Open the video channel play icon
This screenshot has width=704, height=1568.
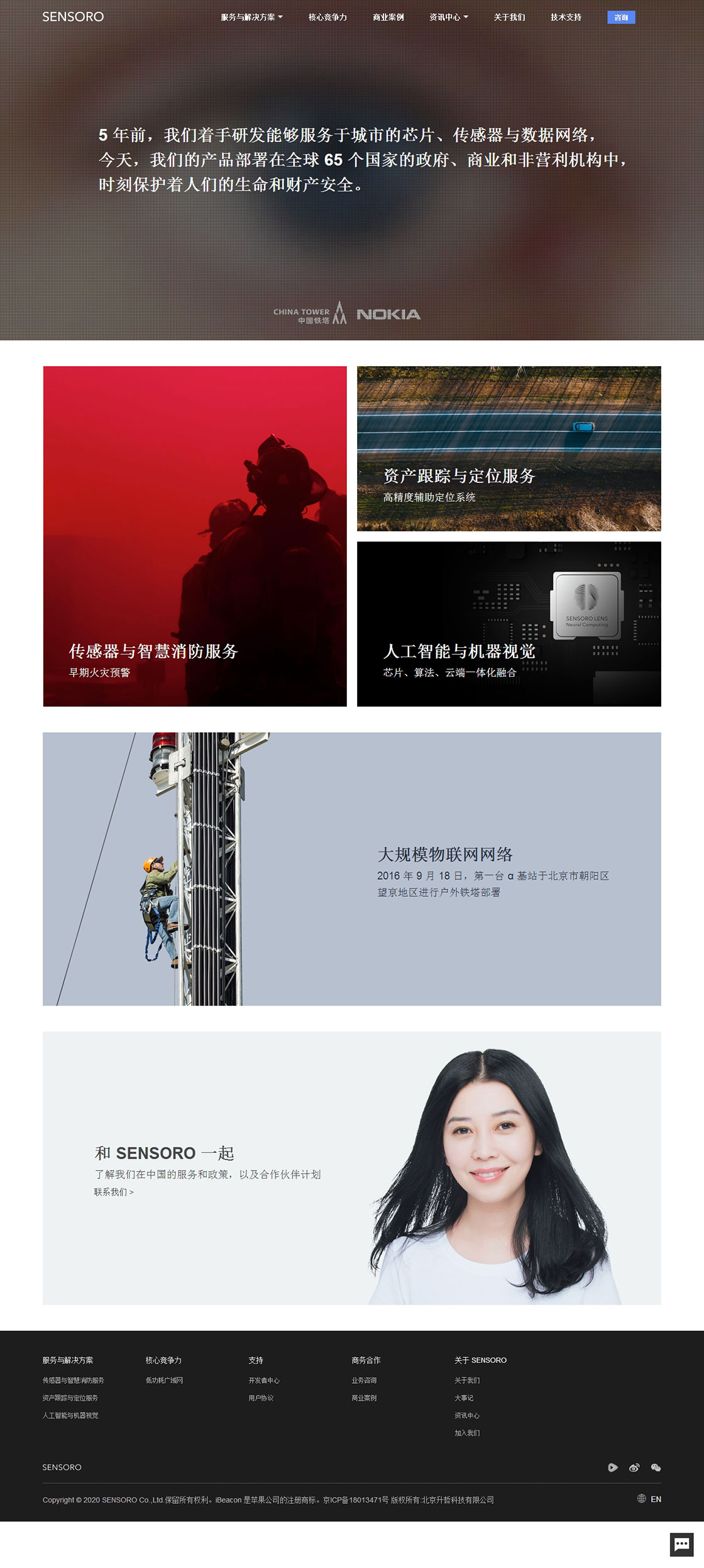click(x=612, y=1467)
